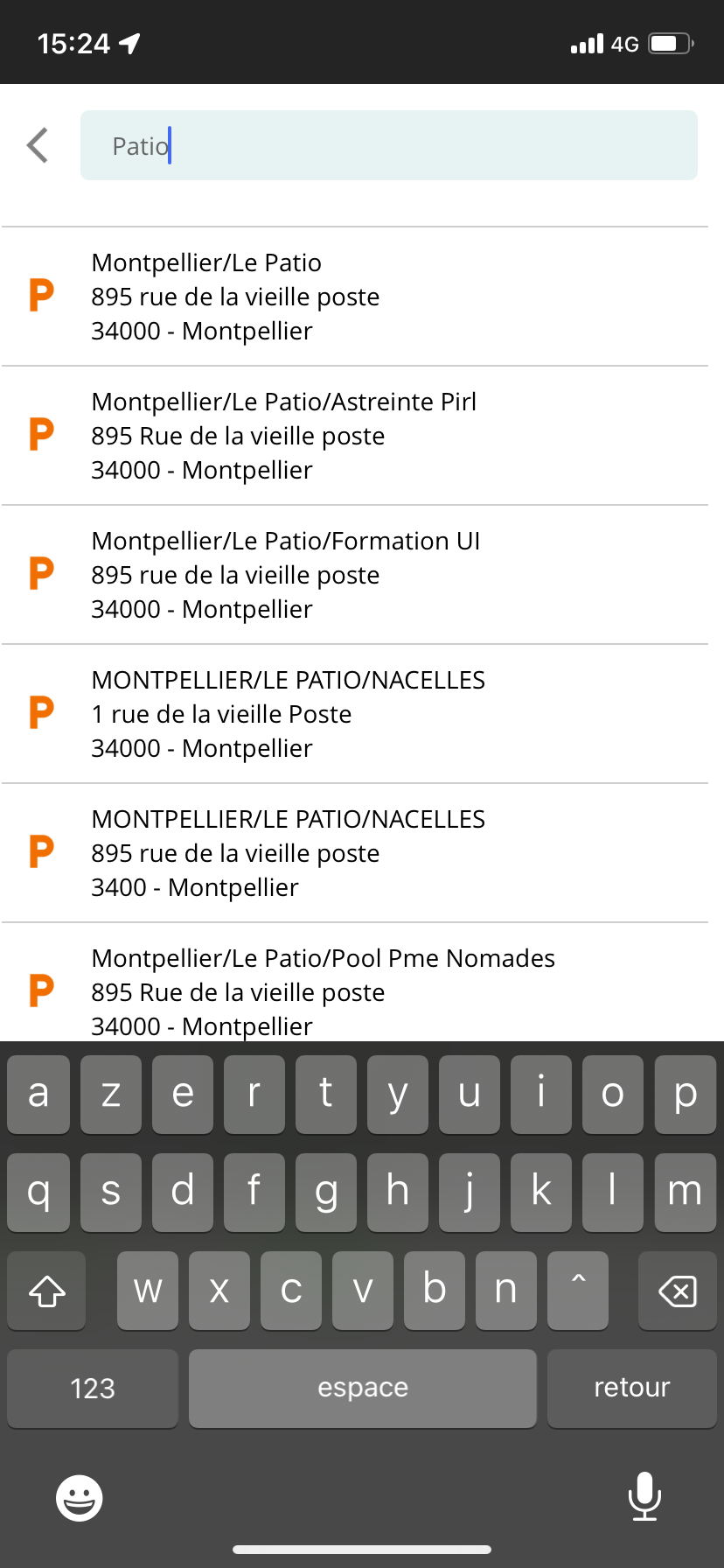Go back with the left arrow

(x=38, y=145)
